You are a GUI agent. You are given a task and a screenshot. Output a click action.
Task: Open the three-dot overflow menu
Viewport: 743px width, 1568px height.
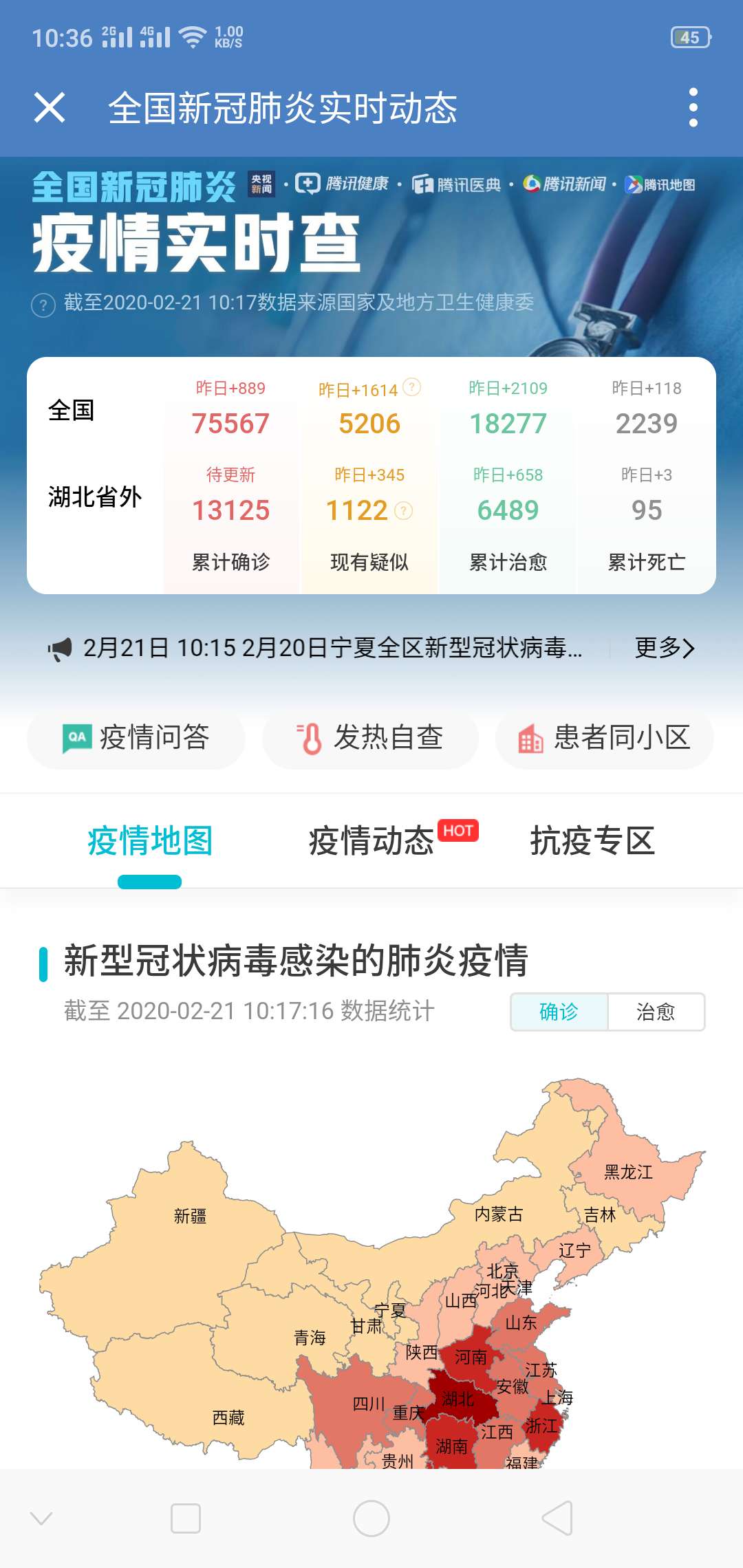click(693, 108)
